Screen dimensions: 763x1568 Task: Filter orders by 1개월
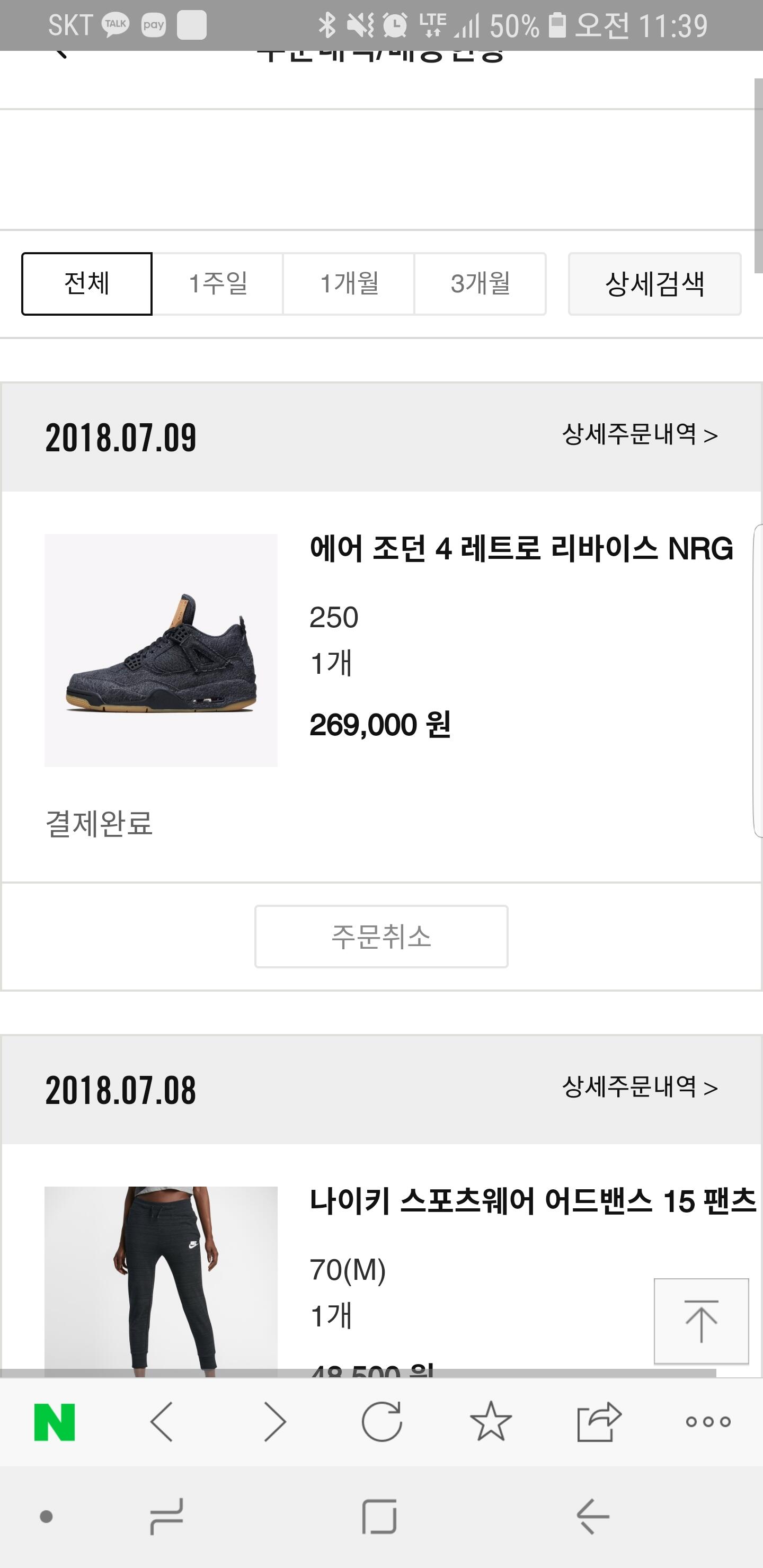[x=349, y=283]
